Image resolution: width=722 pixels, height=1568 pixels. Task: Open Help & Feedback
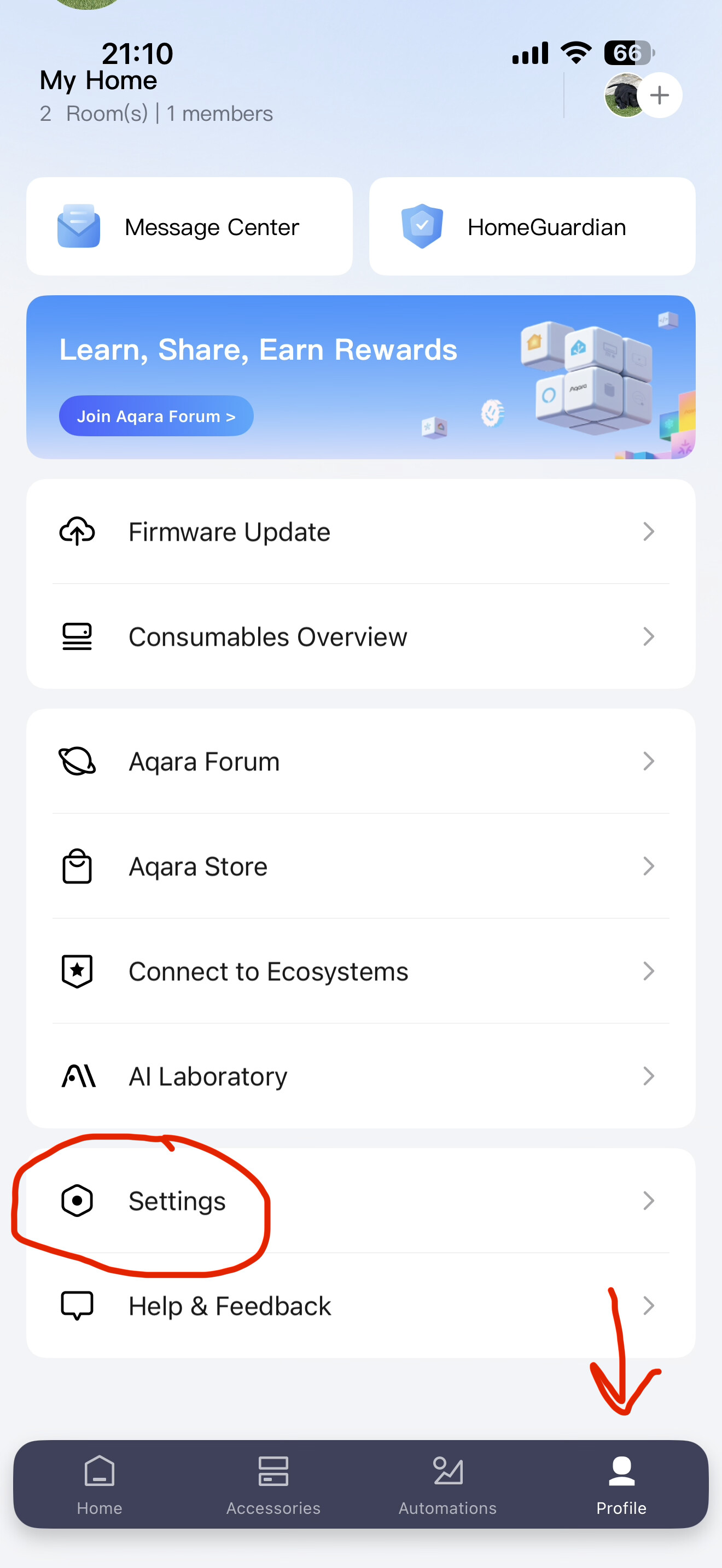tap(360, 1306)
